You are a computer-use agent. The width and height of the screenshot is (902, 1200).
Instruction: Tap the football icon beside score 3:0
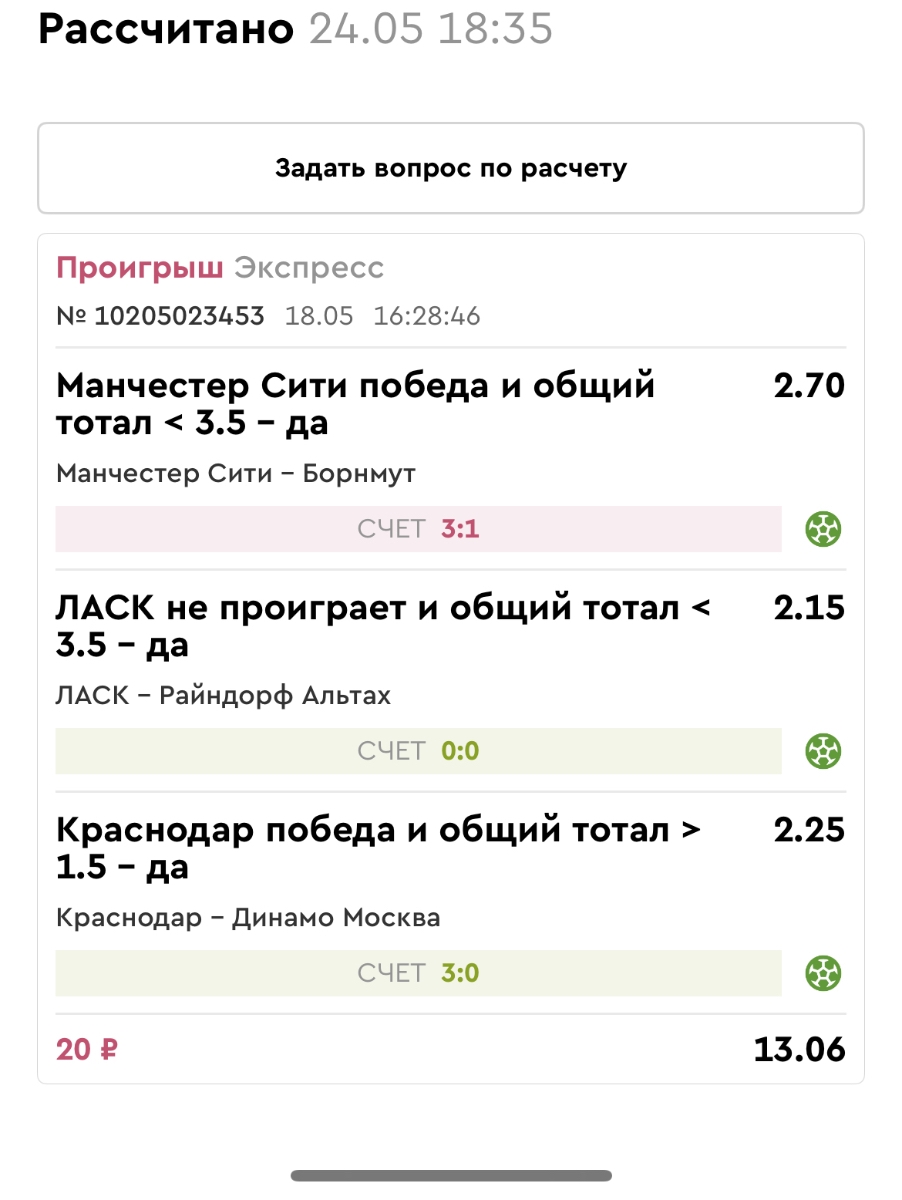point(824,972)
